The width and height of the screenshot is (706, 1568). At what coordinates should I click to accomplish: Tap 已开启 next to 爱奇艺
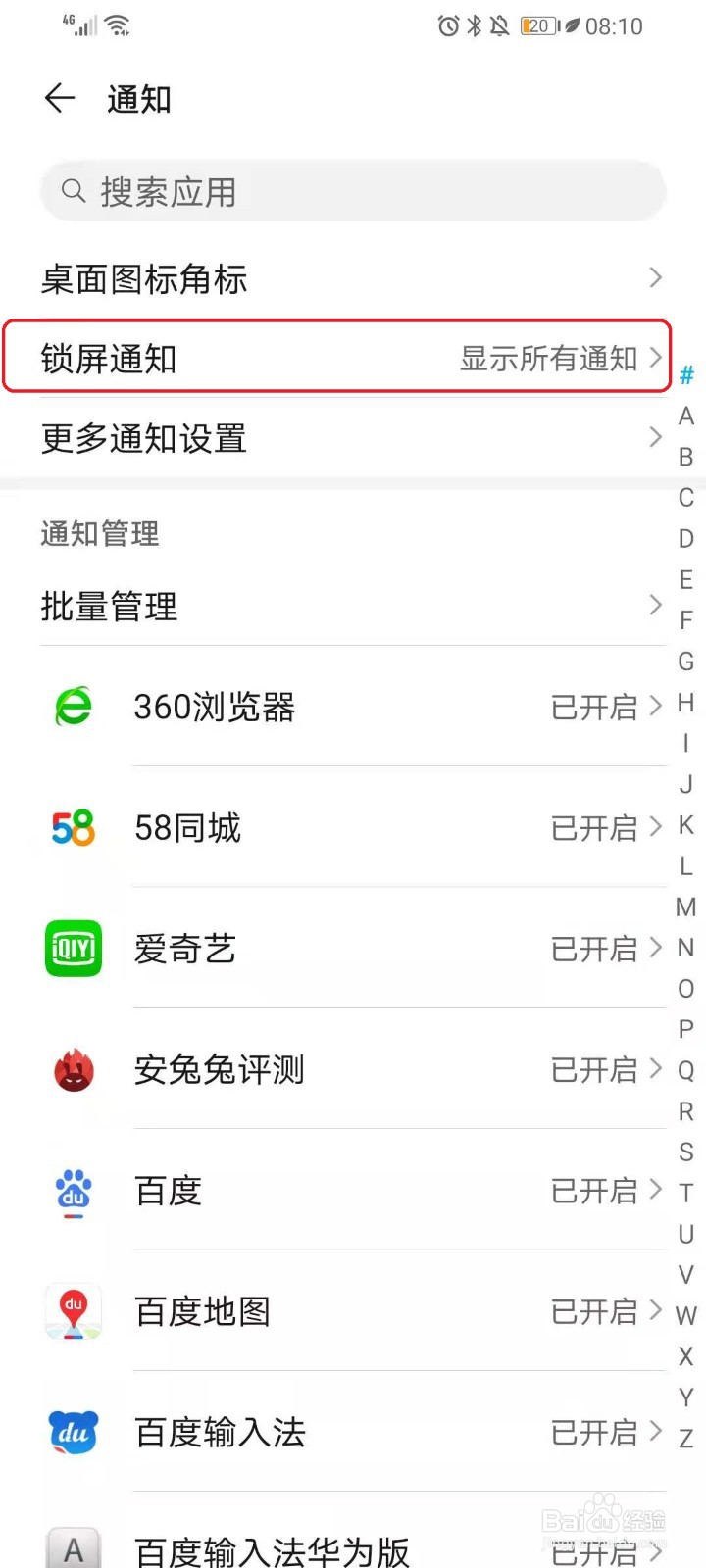[x=593, y=949]
